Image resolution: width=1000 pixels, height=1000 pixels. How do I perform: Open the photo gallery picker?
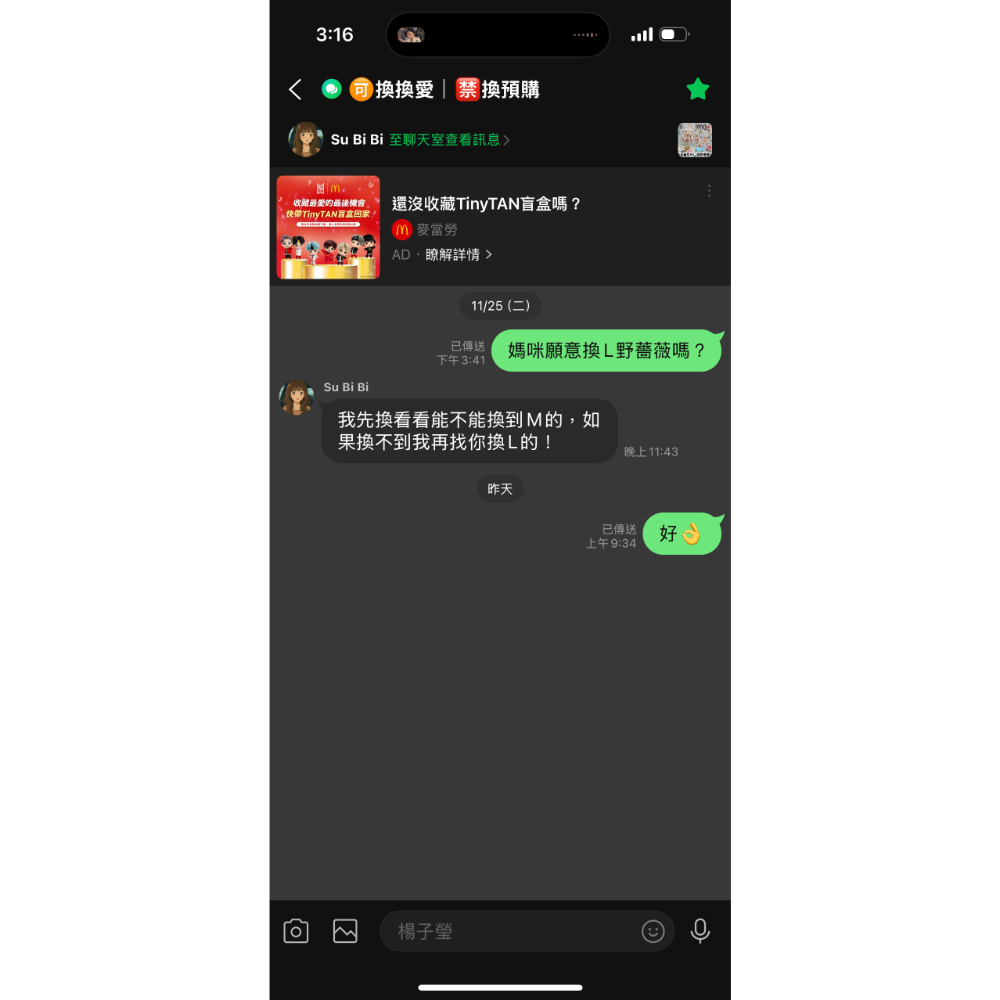(345, 931)
